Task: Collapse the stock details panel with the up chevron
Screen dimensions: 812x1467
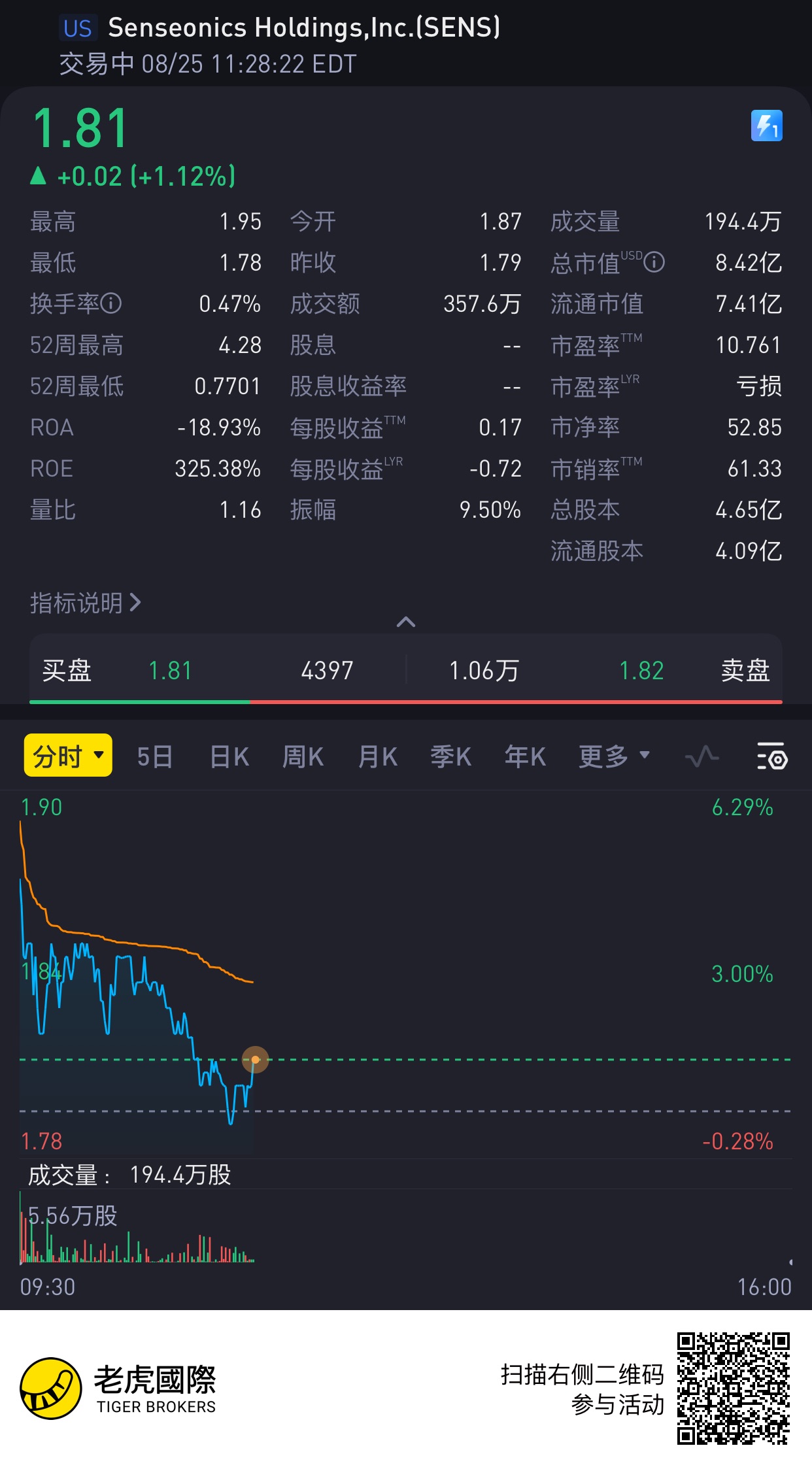Action: (x=406, y=622)
